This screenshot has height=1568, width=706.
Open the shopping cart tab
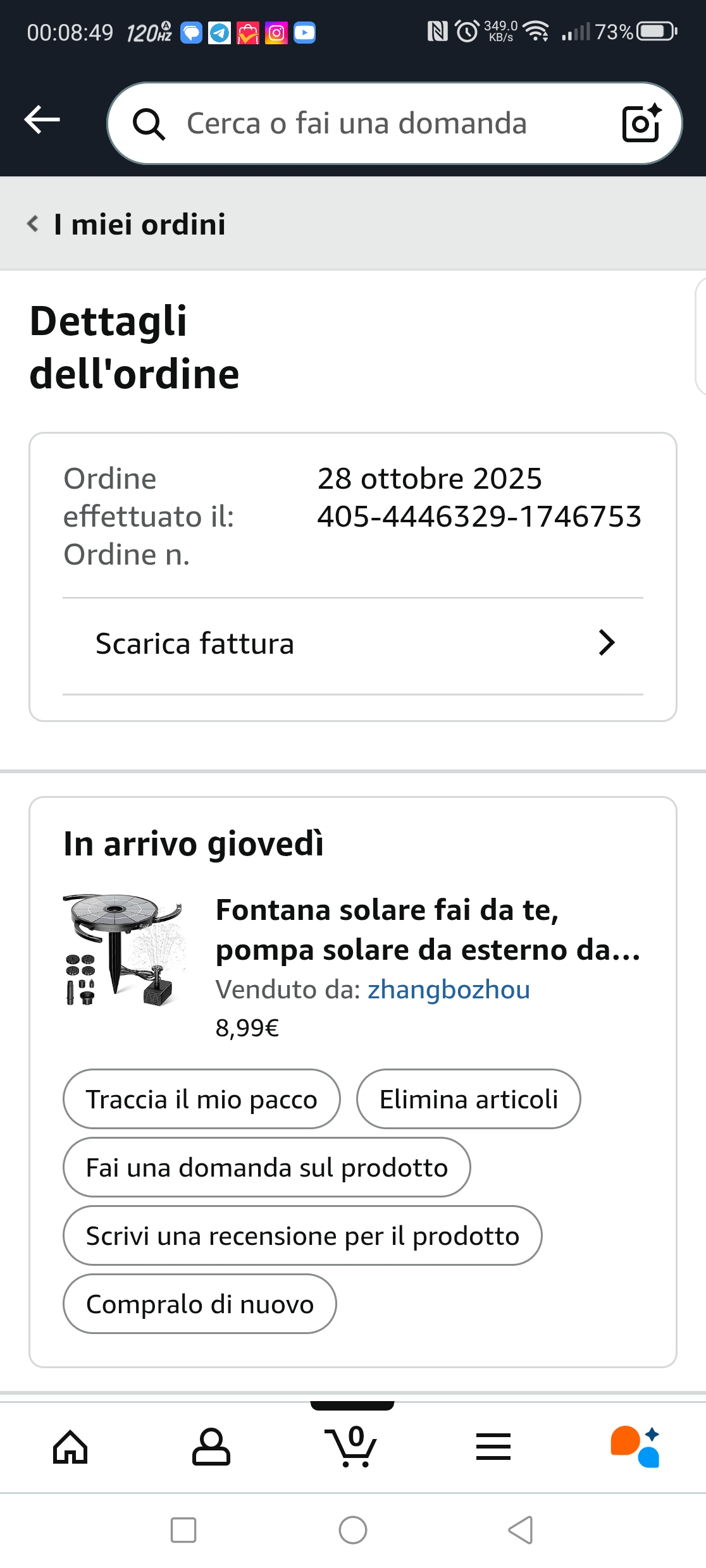coord(351,1447)
